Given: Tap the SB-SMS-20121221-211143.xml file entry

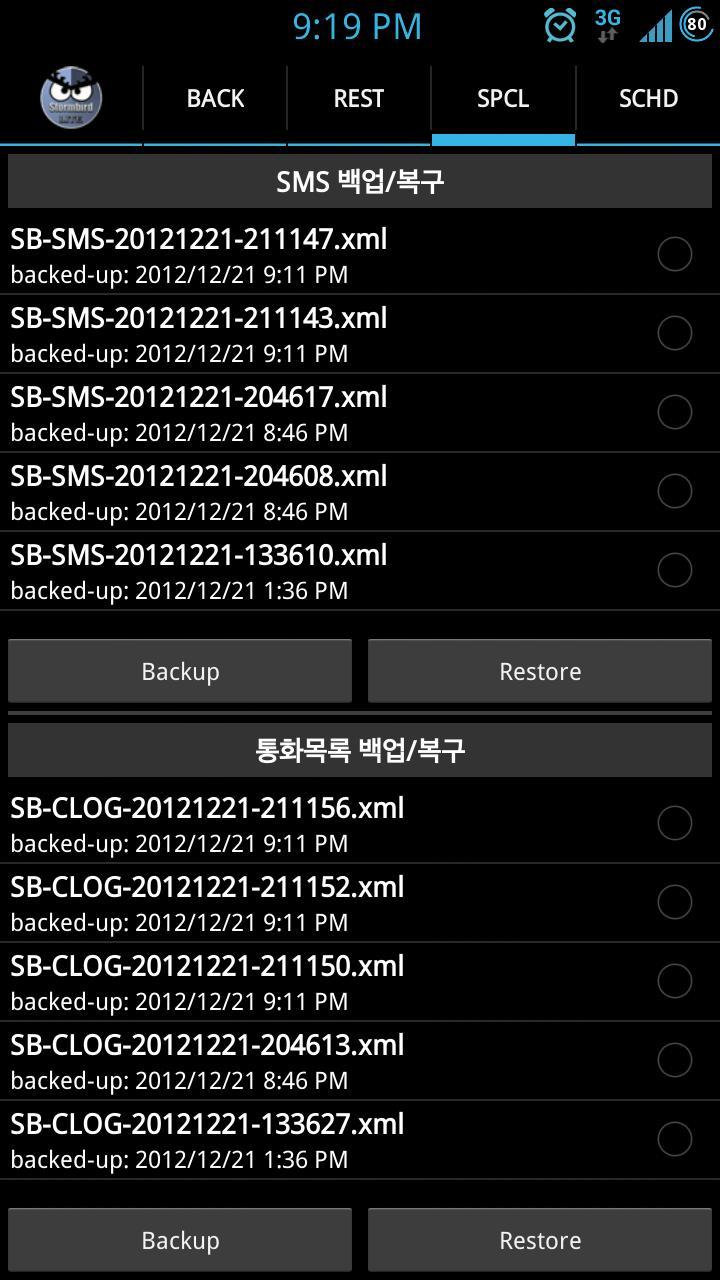Looking at the screenshot, I should tap(300, 333).
